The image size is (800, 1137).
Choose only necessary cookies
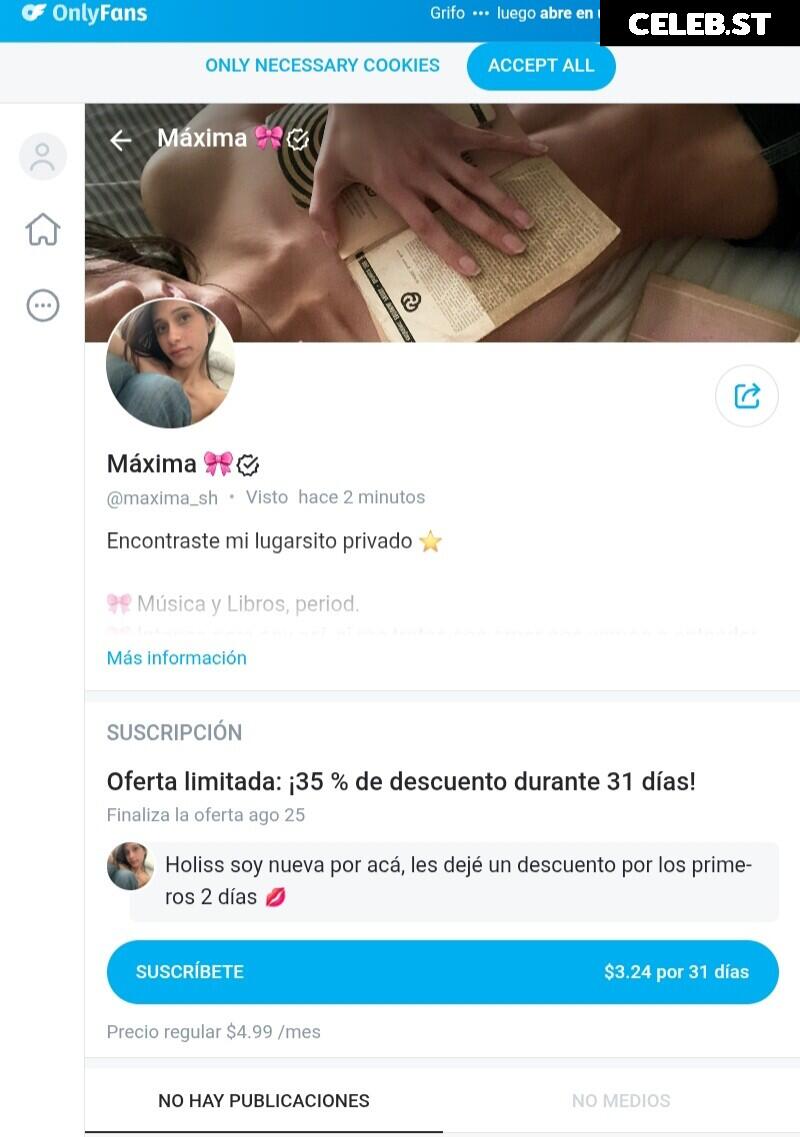point(322,66)
